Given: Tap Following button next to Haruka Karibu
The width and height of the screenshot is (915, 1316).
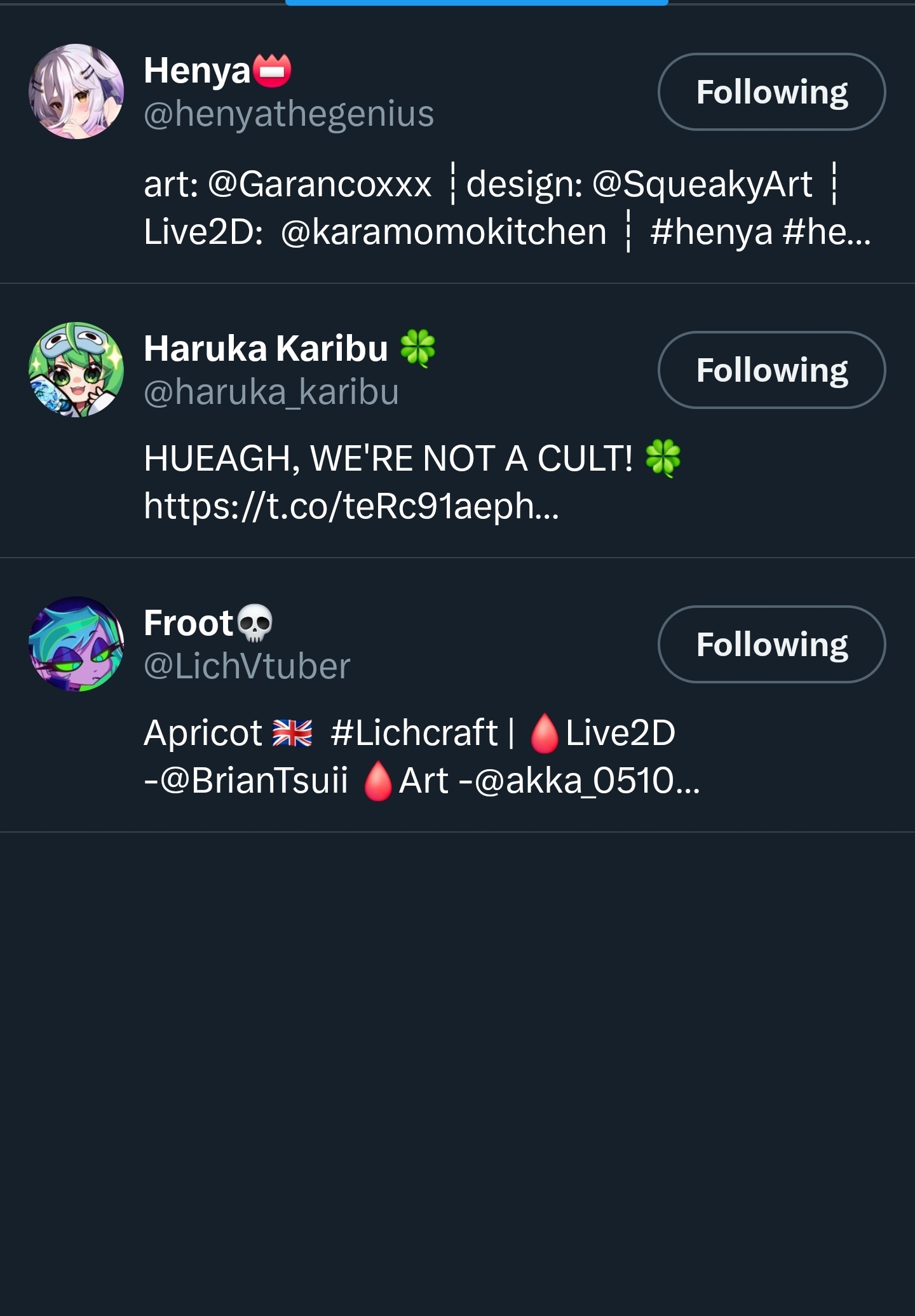Looking at the screenshot, I should pos(771,370).
